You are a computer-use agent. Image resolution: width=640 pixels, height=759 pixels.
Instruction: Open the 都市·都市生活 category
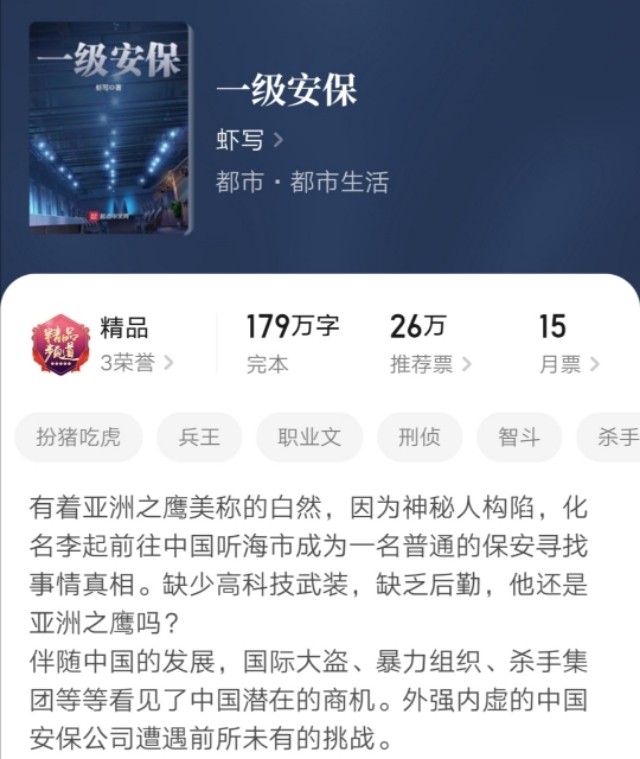(x=301, y=183)
